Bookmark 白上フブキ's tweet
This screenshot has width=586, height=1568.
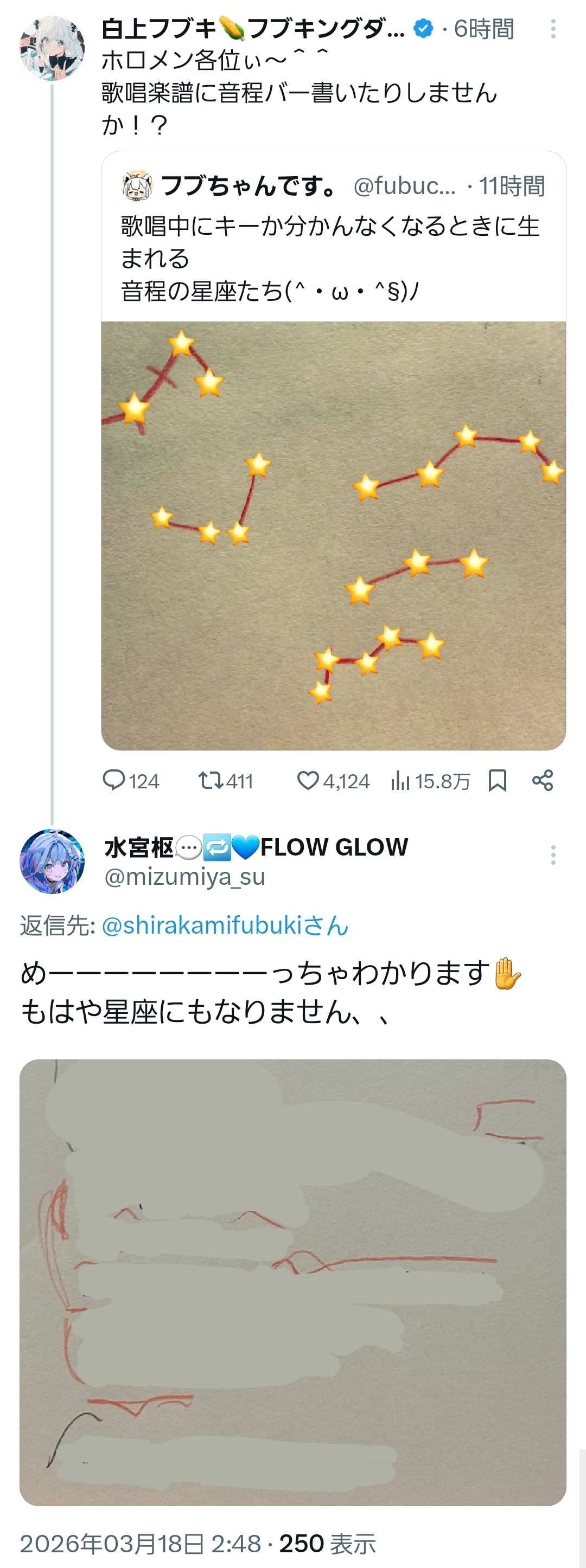click(x=497, y=780)
